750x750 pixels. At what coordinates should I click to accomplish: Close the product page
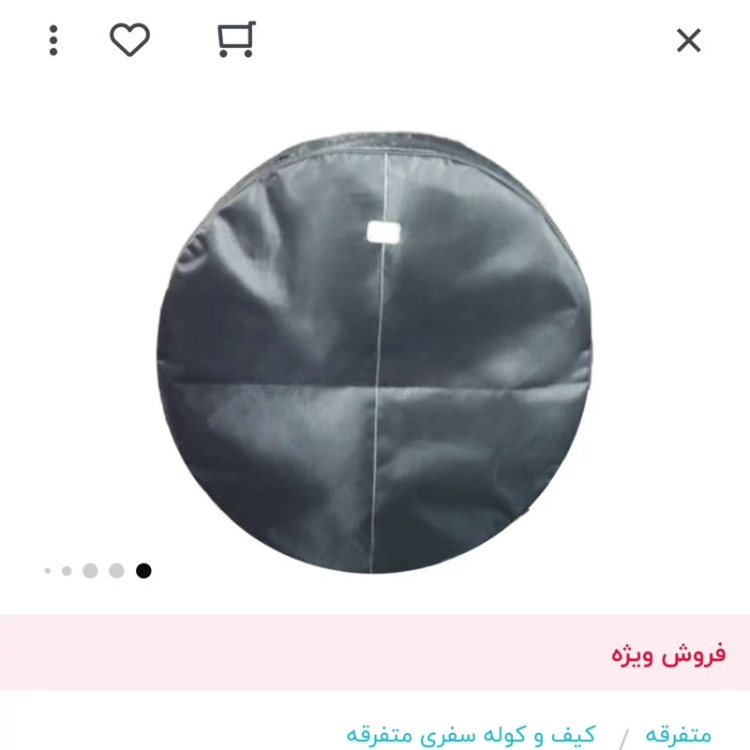688,41
